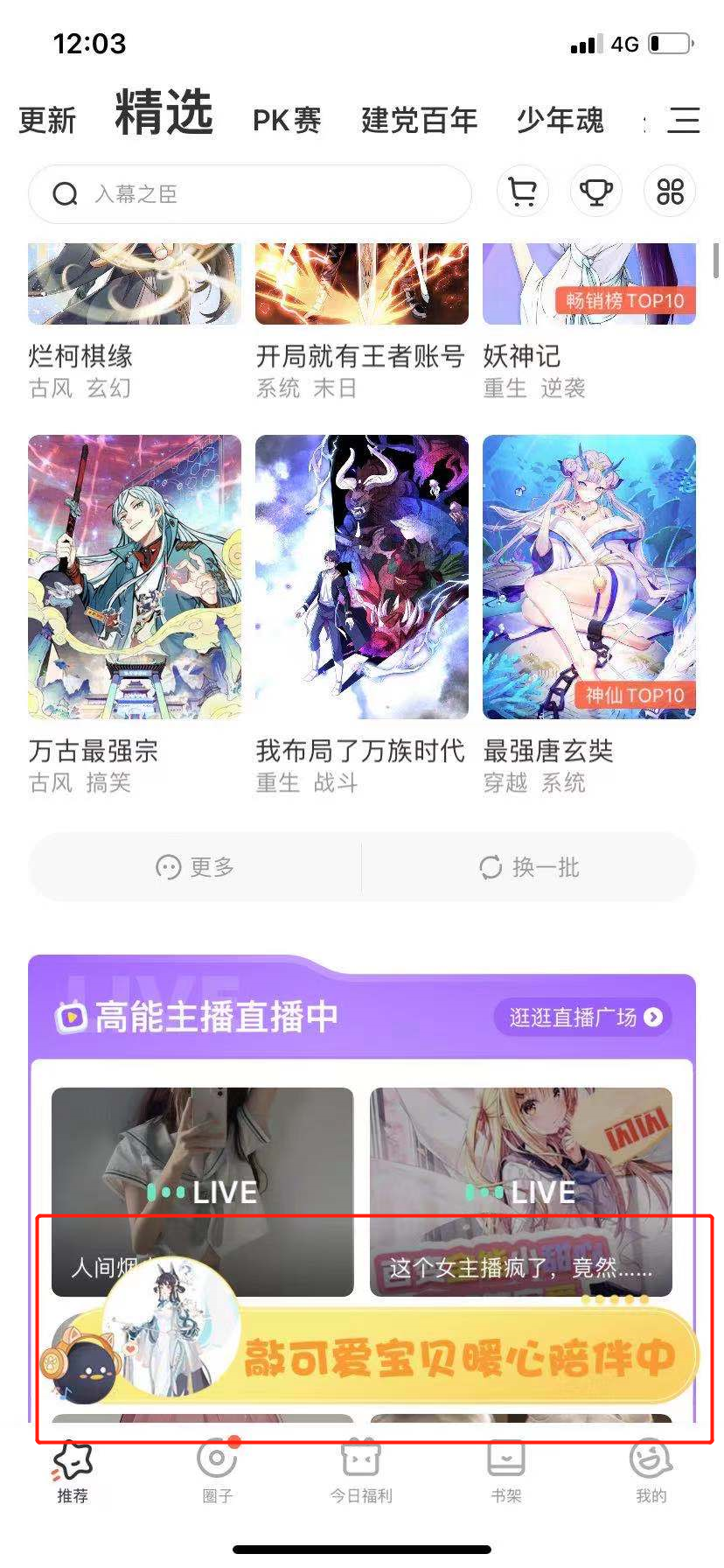
Task: Visit 逛逛直播广场 live plaza
Action: point(584,1018)
